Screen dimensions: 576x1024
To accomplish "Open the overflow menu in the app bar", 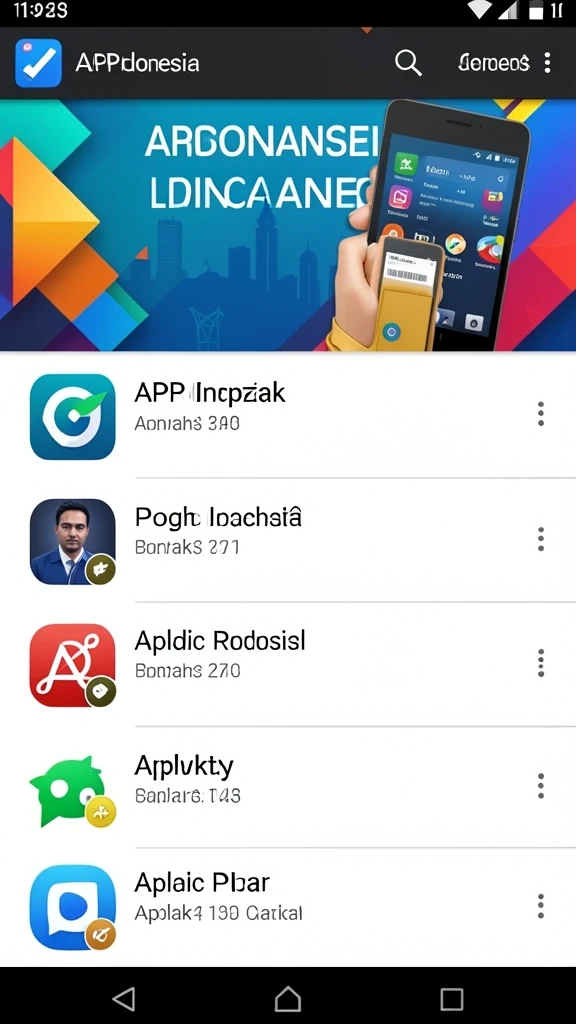I will coord(547,63).
